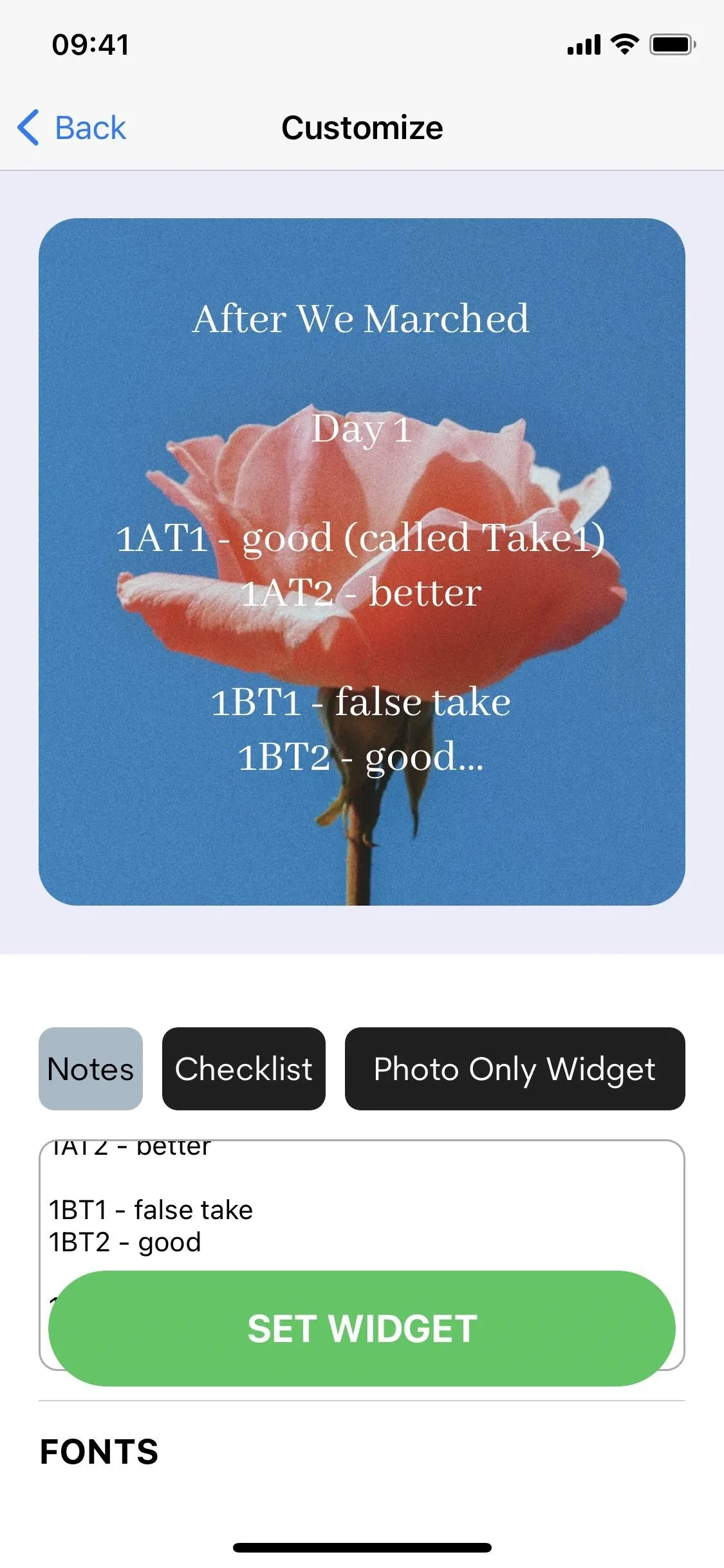Image resolution: width=724 pixels, height=1568 pixels.
Task: Tap the green SET WIDGET button
Action: (362, 1329)
